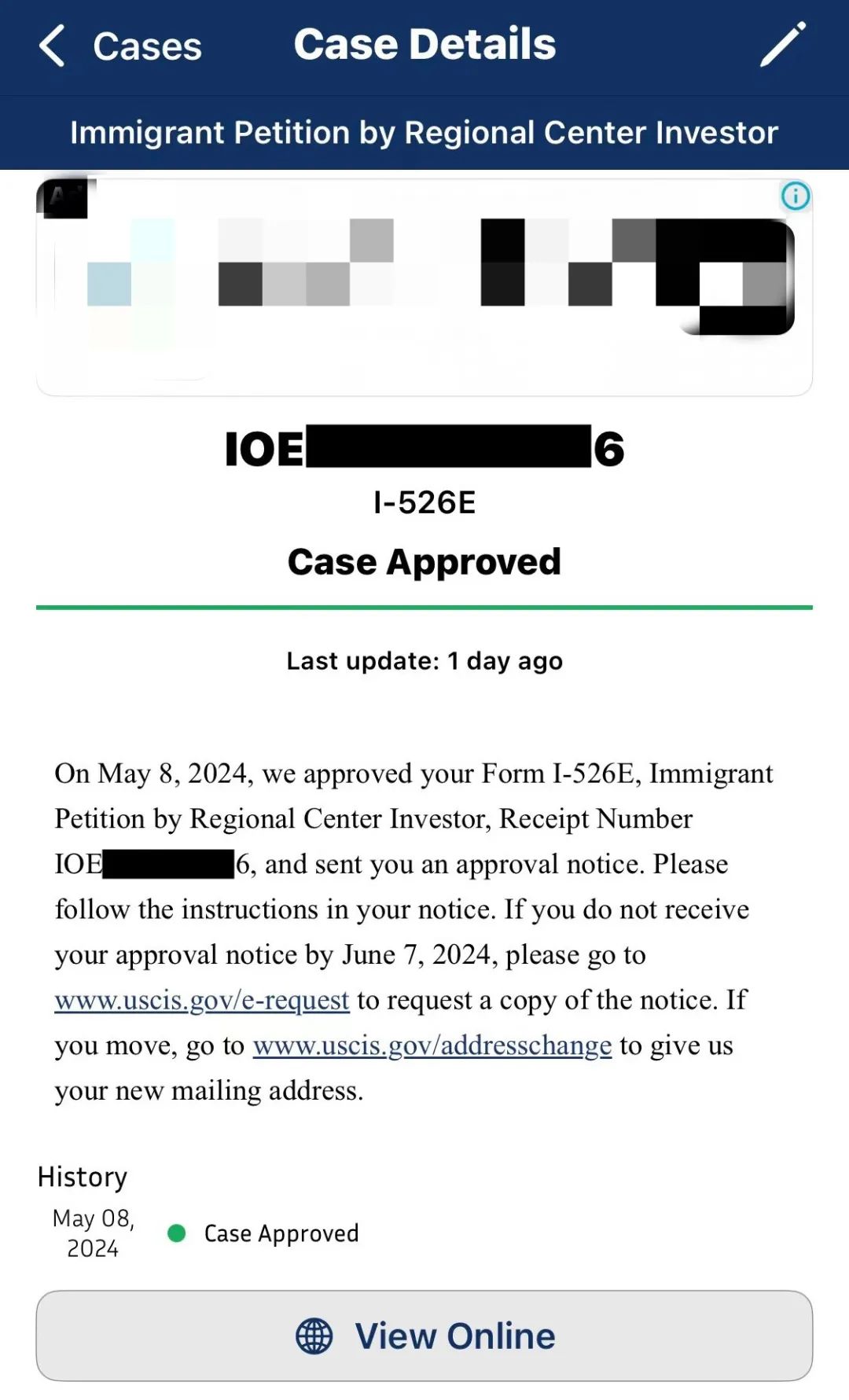Open the www.uscis.gov/e-request link
Screen dimensions: 849x1400
click(202, 1000)
